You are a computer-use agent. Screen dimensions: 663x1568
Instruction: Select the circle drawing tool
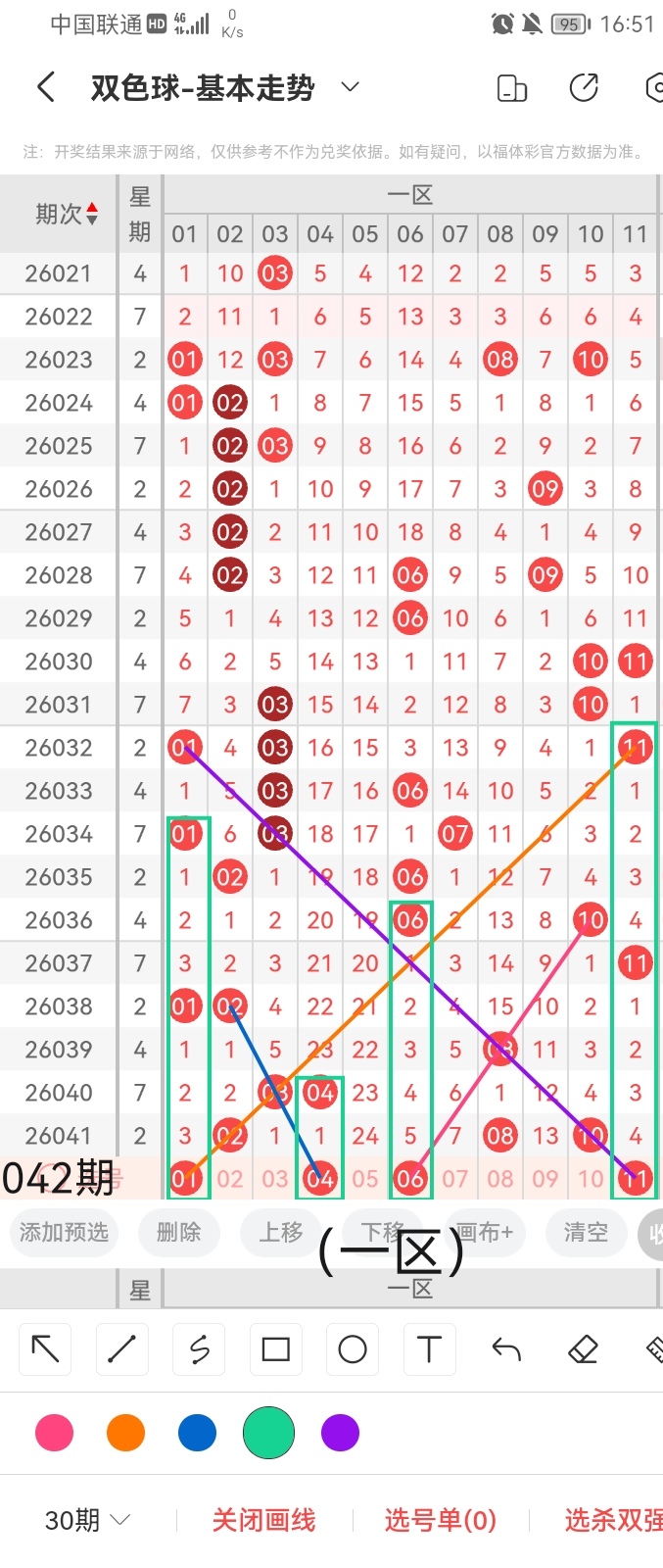[x=353, y=1349]
